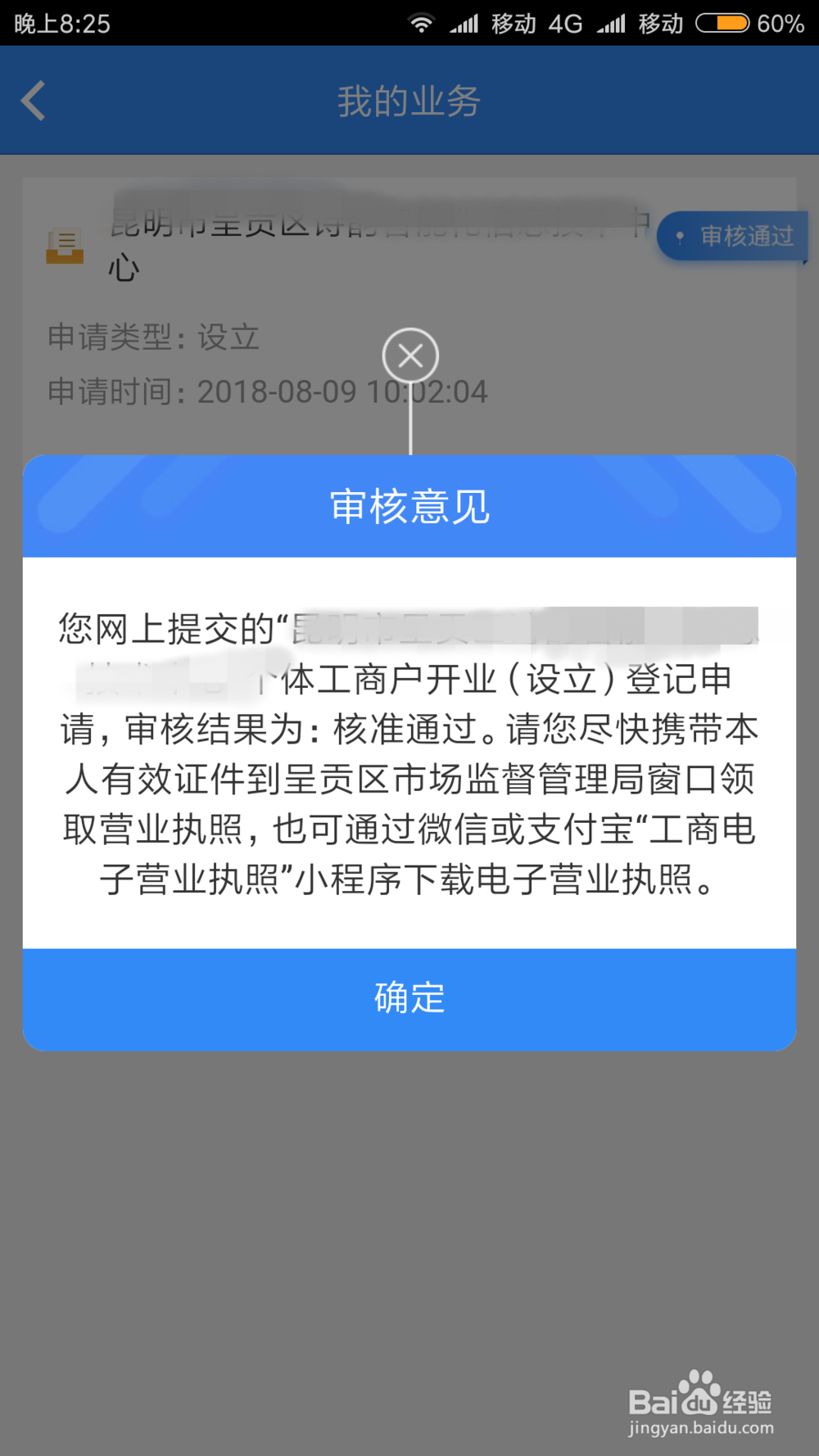
Task: Tap the battery icon in the status bar
Action: click(720, 22)
